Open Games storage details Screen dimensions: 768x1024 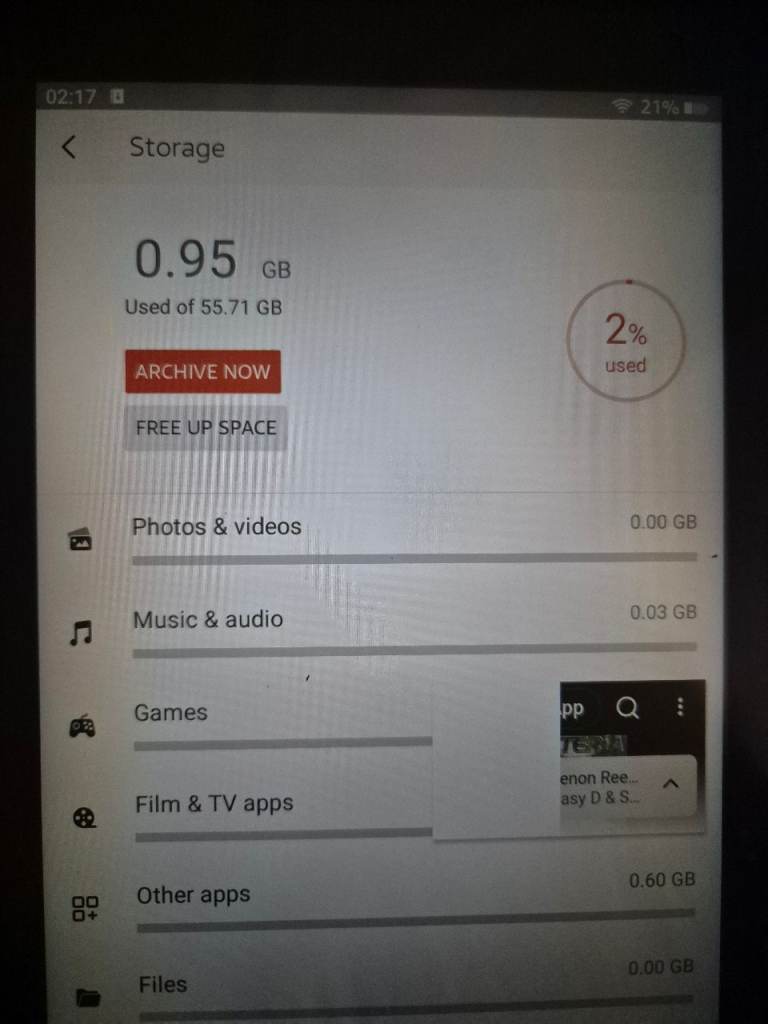tap(171, 713)
